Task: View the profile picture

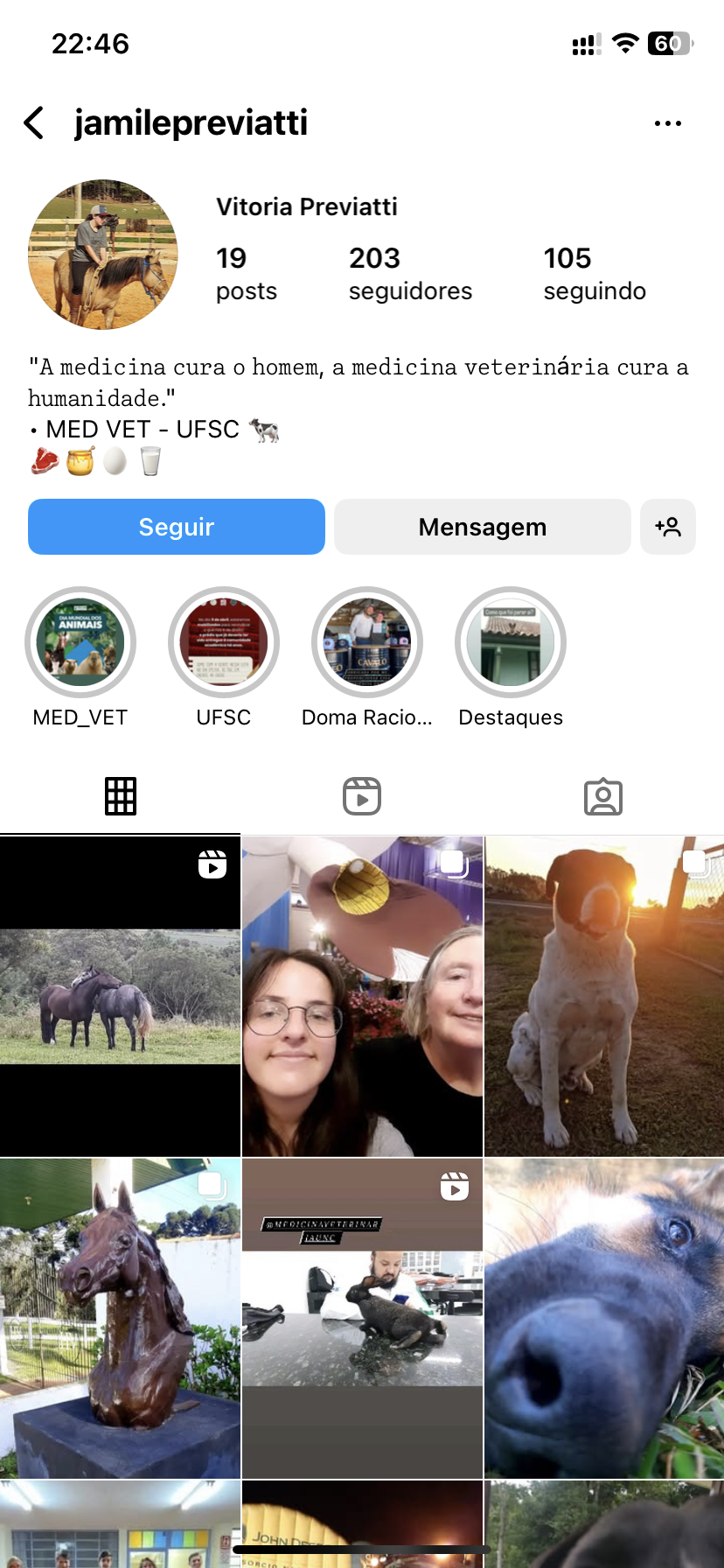Action: click(x=103, y=255)
